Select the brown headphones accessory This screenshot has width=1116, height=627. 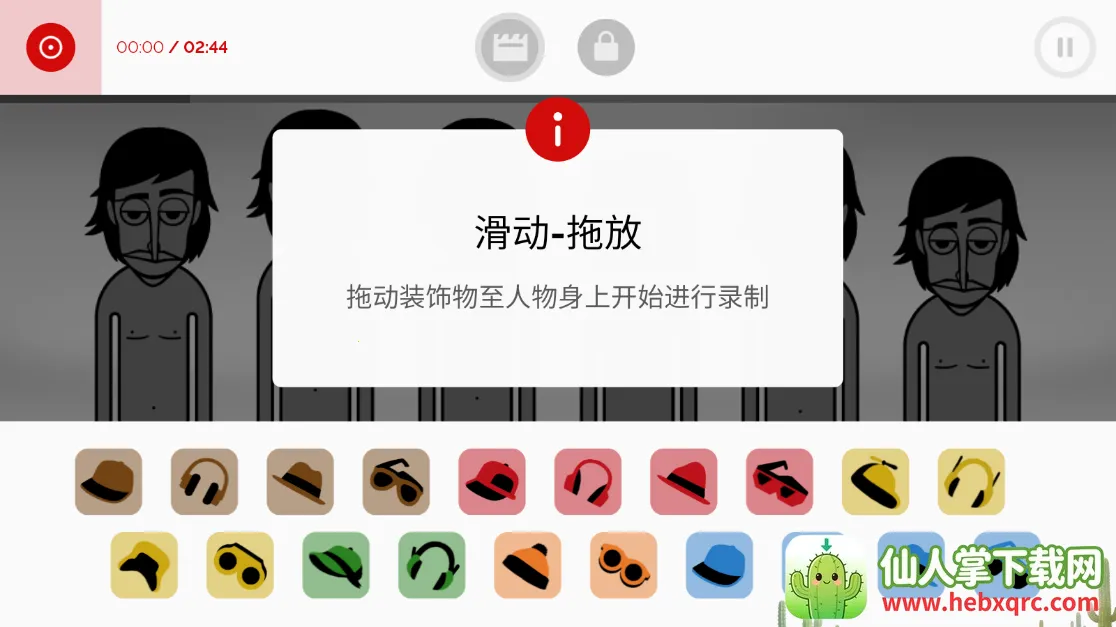[x=204, y=482]
